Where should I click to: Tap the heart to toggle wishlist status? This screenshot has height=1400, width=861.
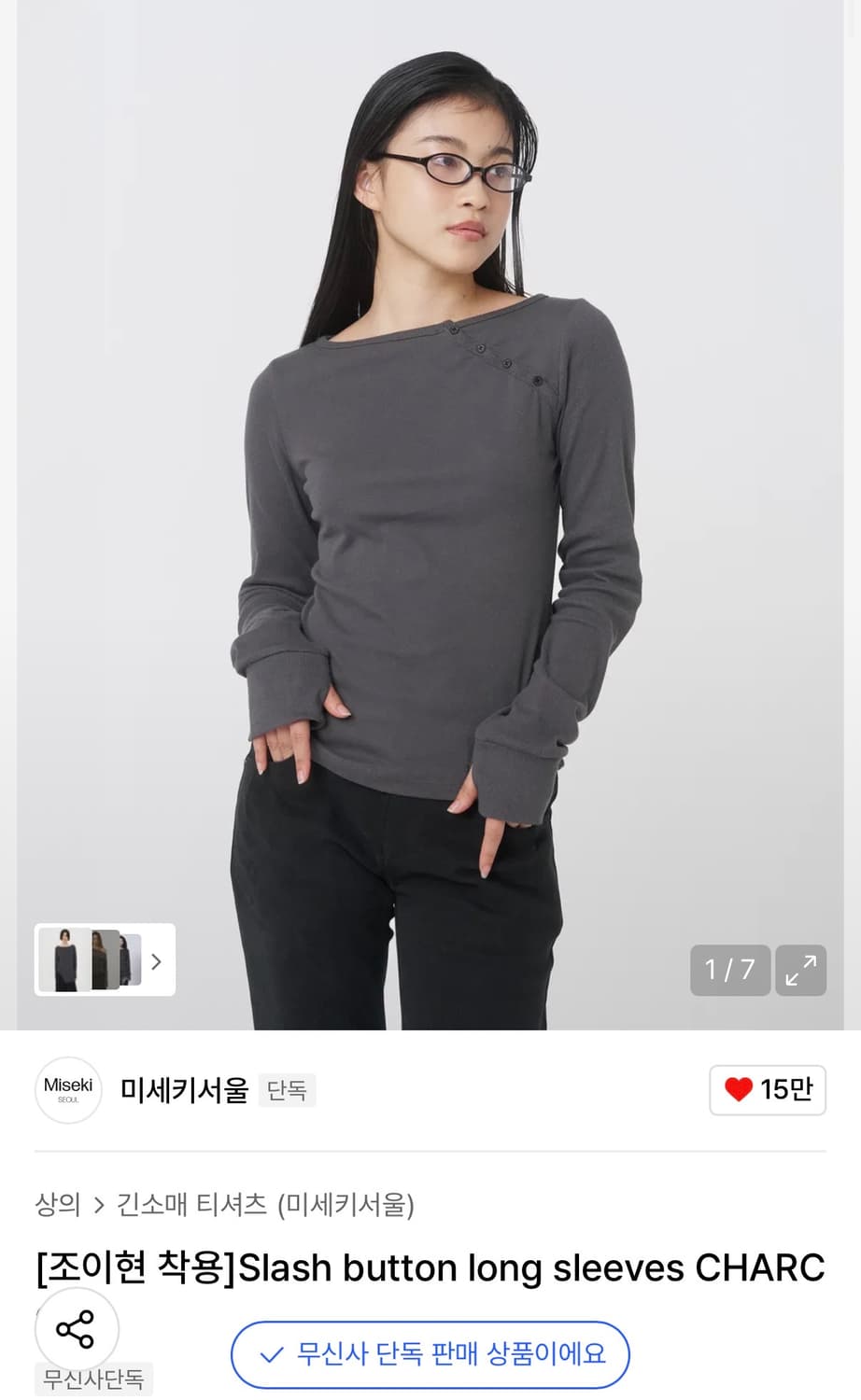pos(740,1090)
